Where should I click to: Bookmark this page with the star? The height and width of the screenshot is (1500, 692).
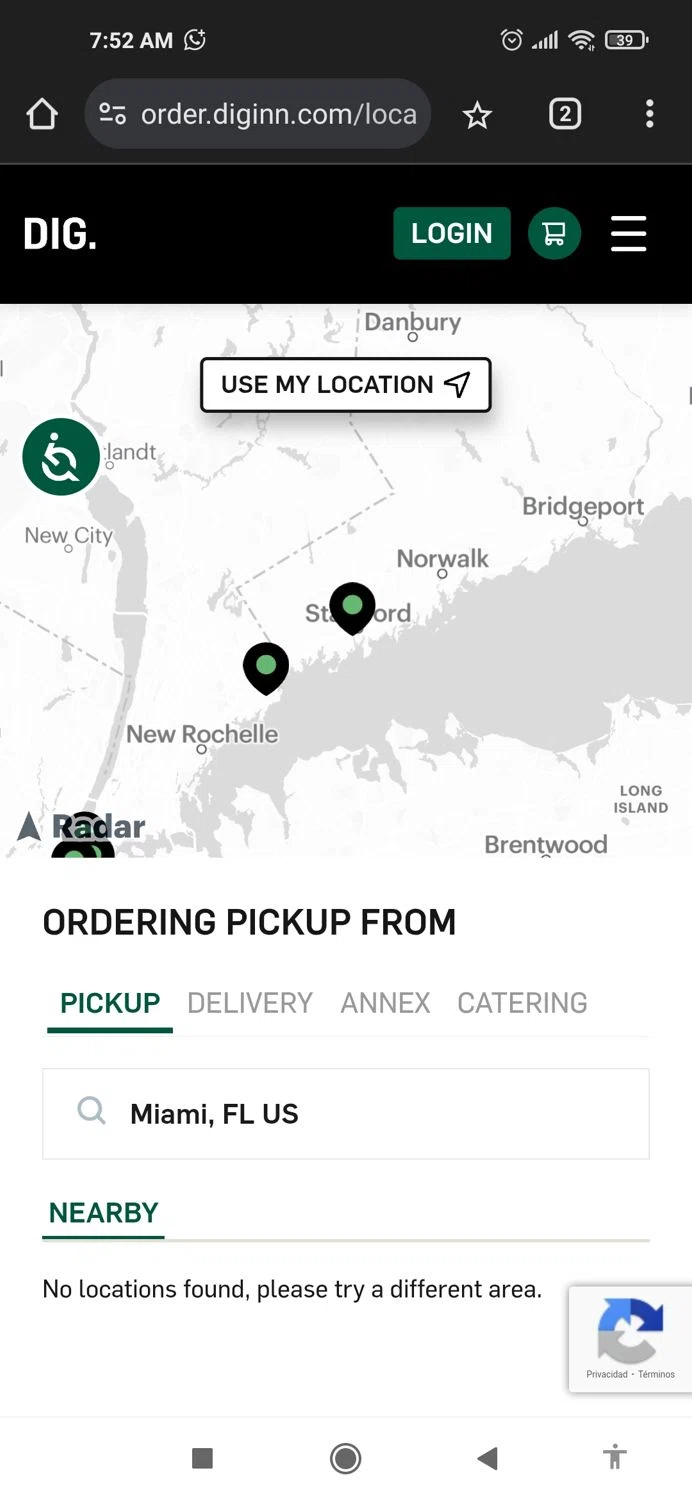pos(477,116)
